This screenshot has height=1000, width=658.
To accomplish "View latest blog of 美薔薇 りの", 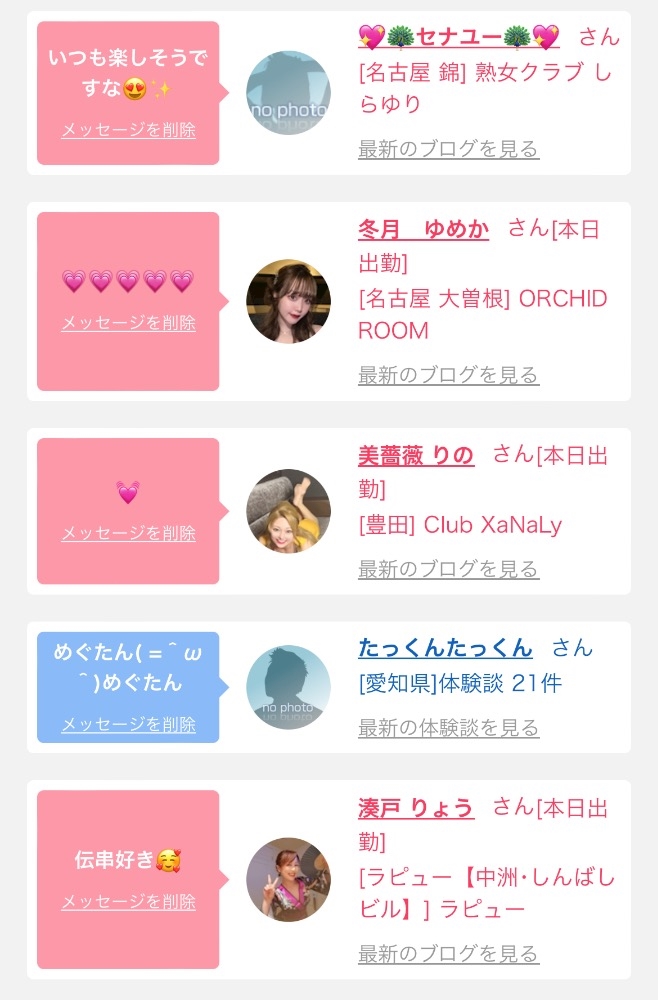I will click(x=449, y=569).
